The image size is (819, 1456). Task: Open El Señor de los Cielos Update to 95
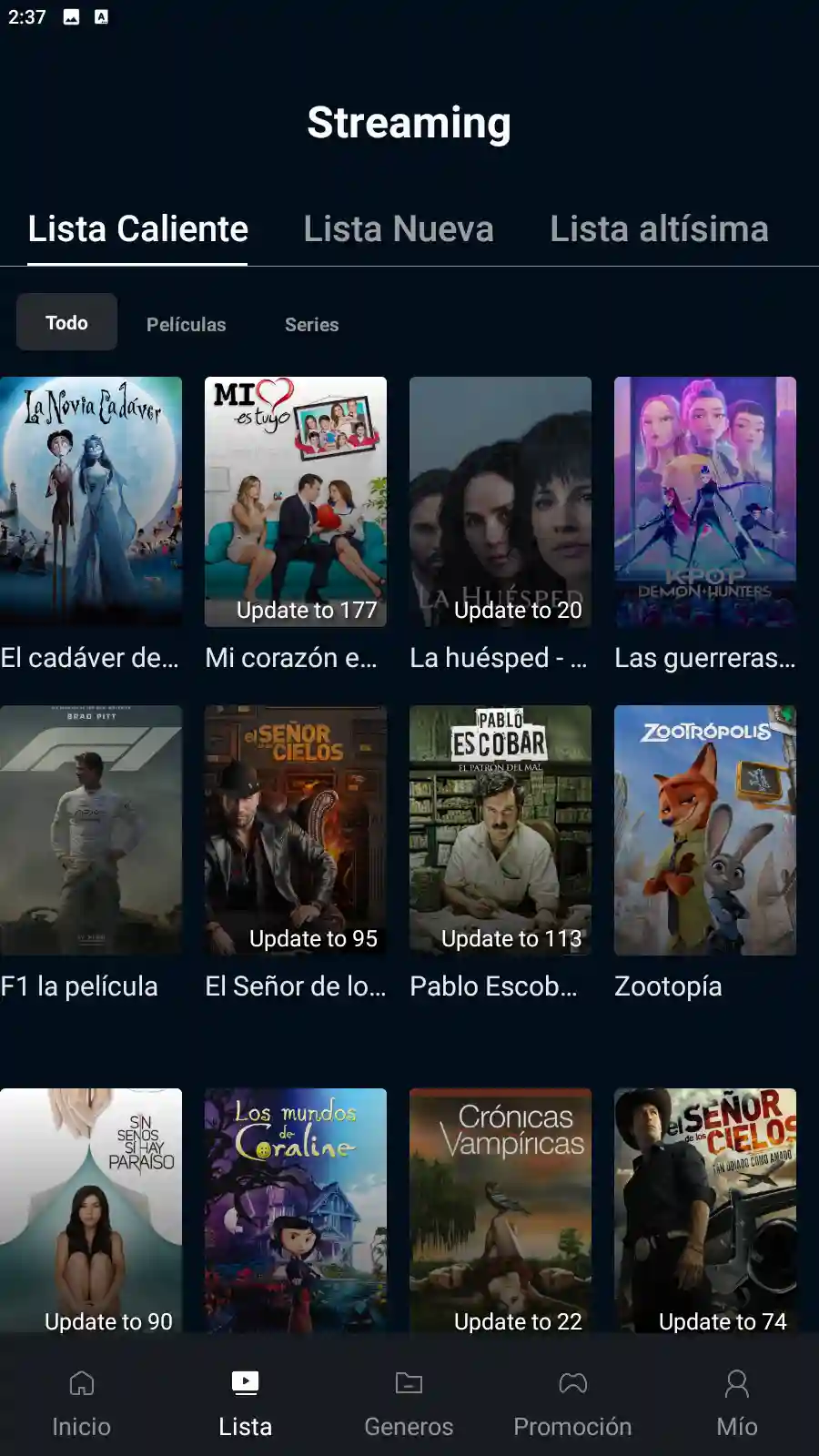tap(296, 830)
